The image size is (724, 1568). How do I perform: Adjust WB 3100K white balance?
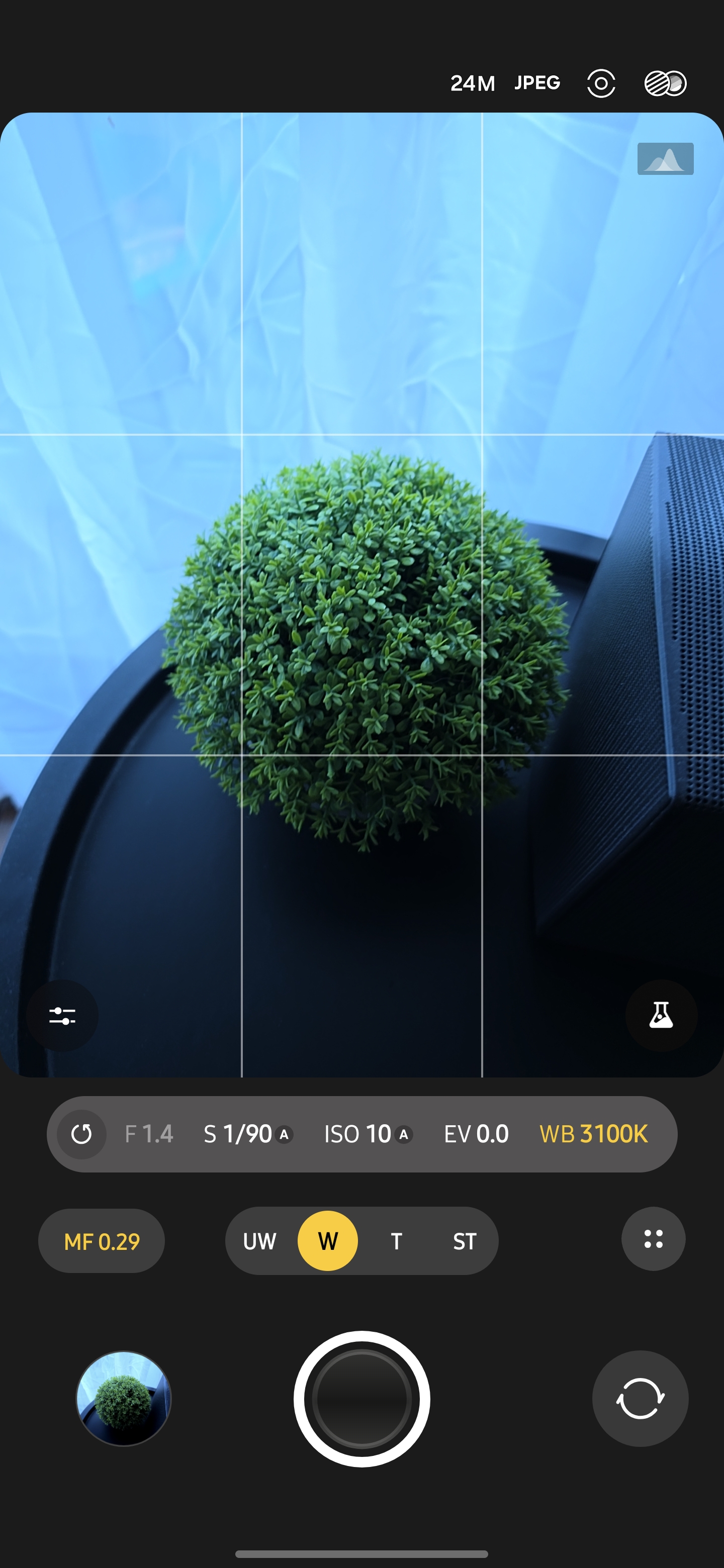tap(593, 1134)
